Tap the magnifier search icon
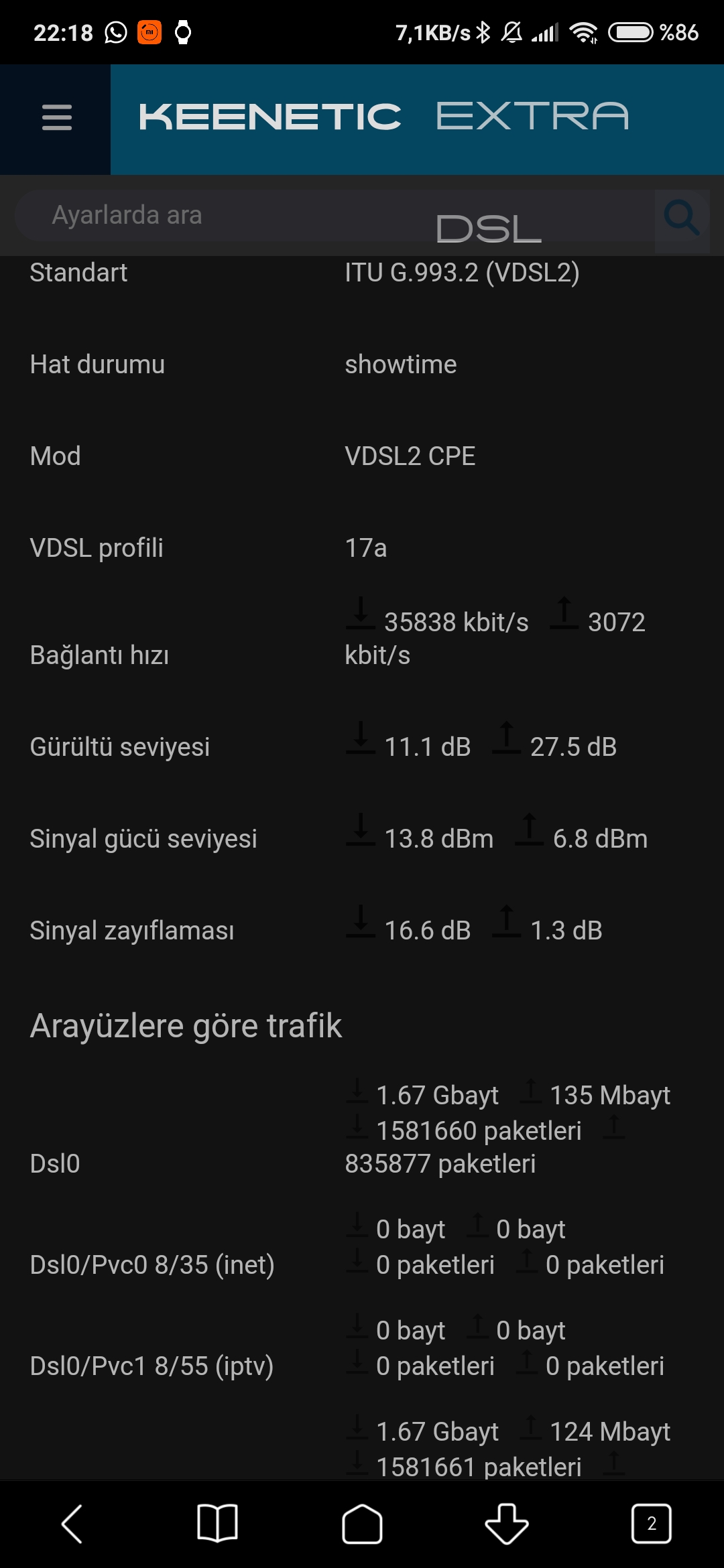Screen dimensions: 724x1568 682,218
